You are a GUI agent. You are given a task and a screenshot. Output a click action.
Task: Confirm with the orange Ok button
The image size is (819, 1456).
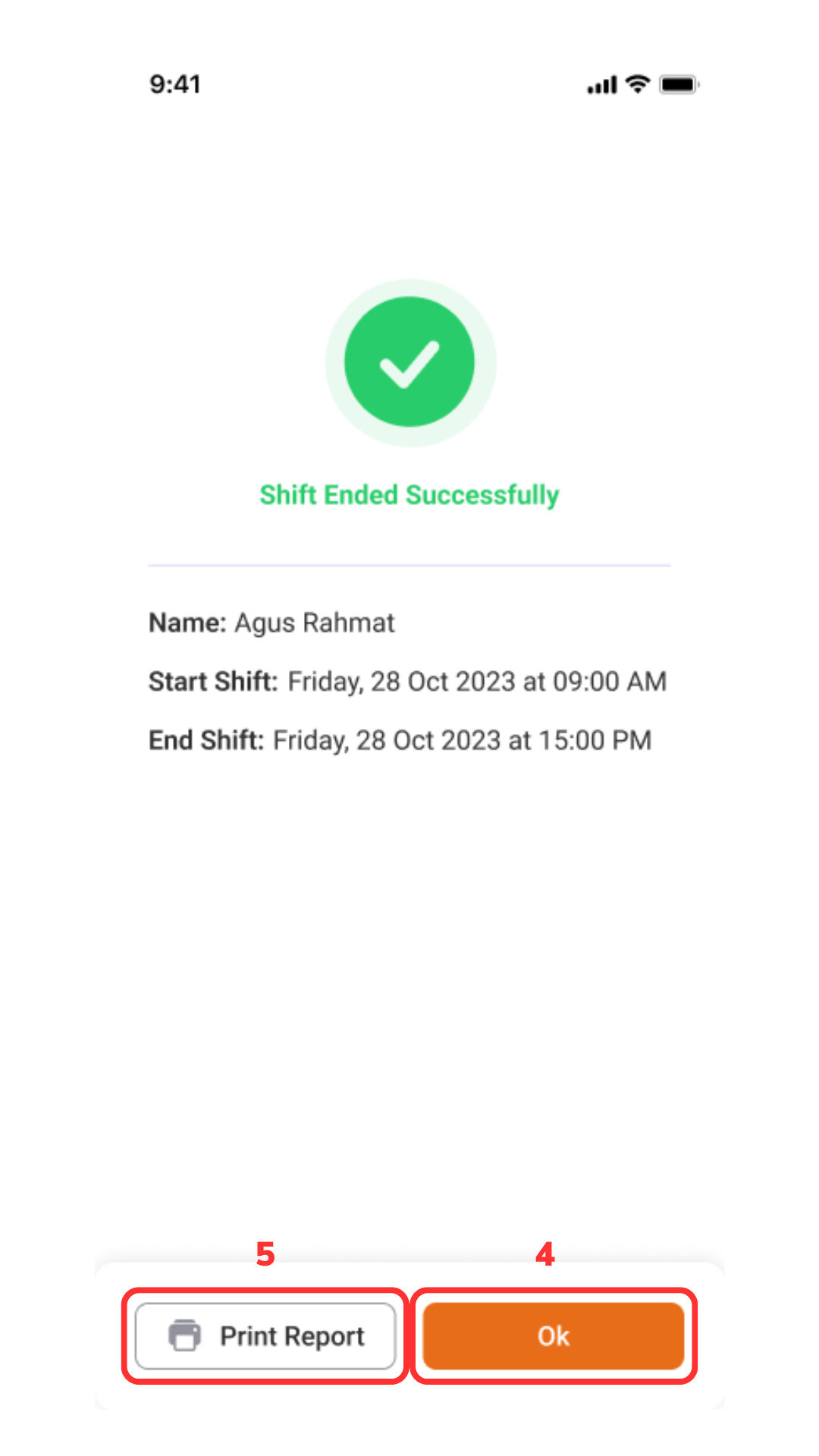(553, 1335)
